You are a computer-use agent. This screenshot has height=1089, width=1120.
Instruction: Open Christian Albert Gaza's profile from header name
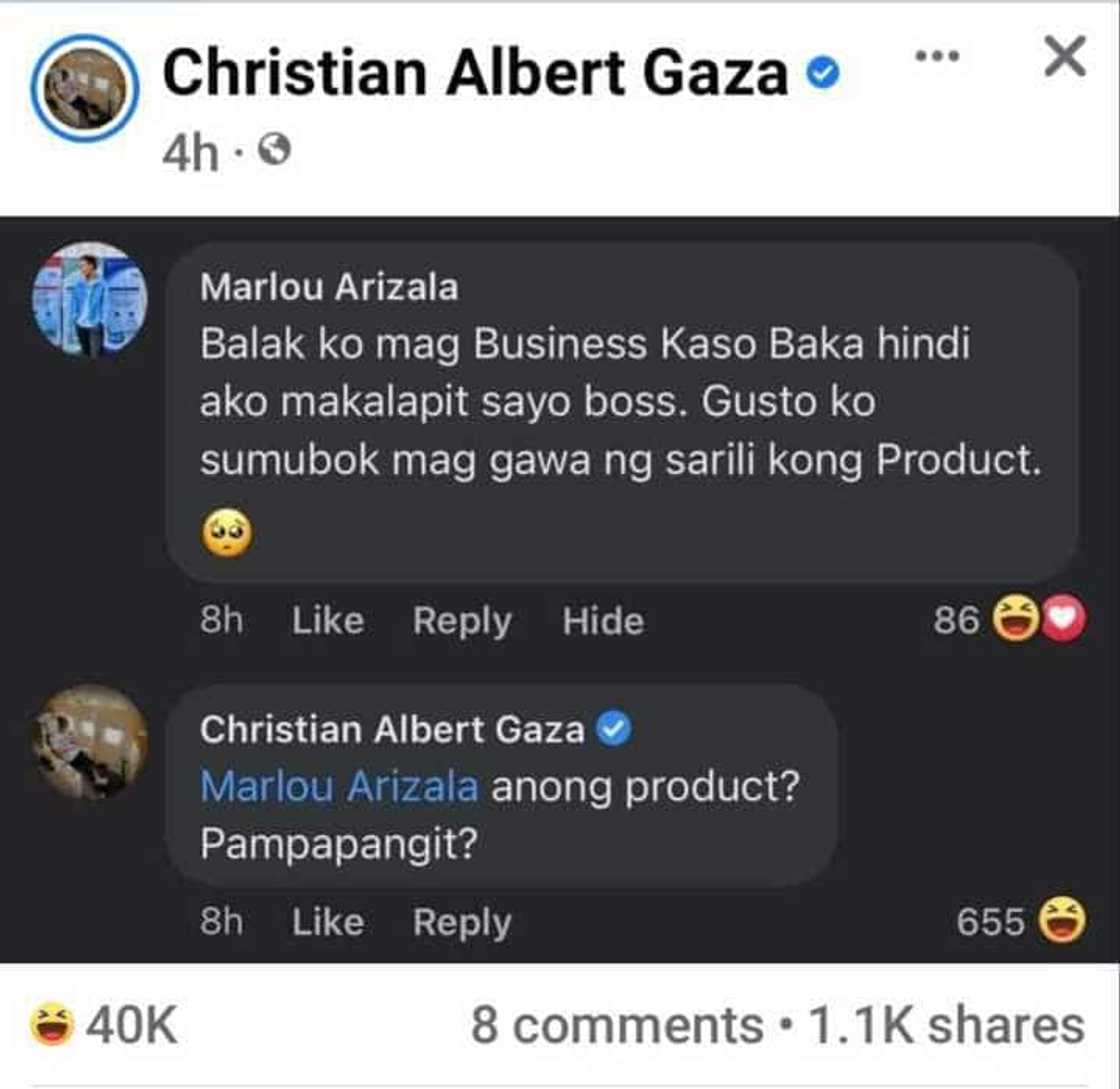(475, 74)
